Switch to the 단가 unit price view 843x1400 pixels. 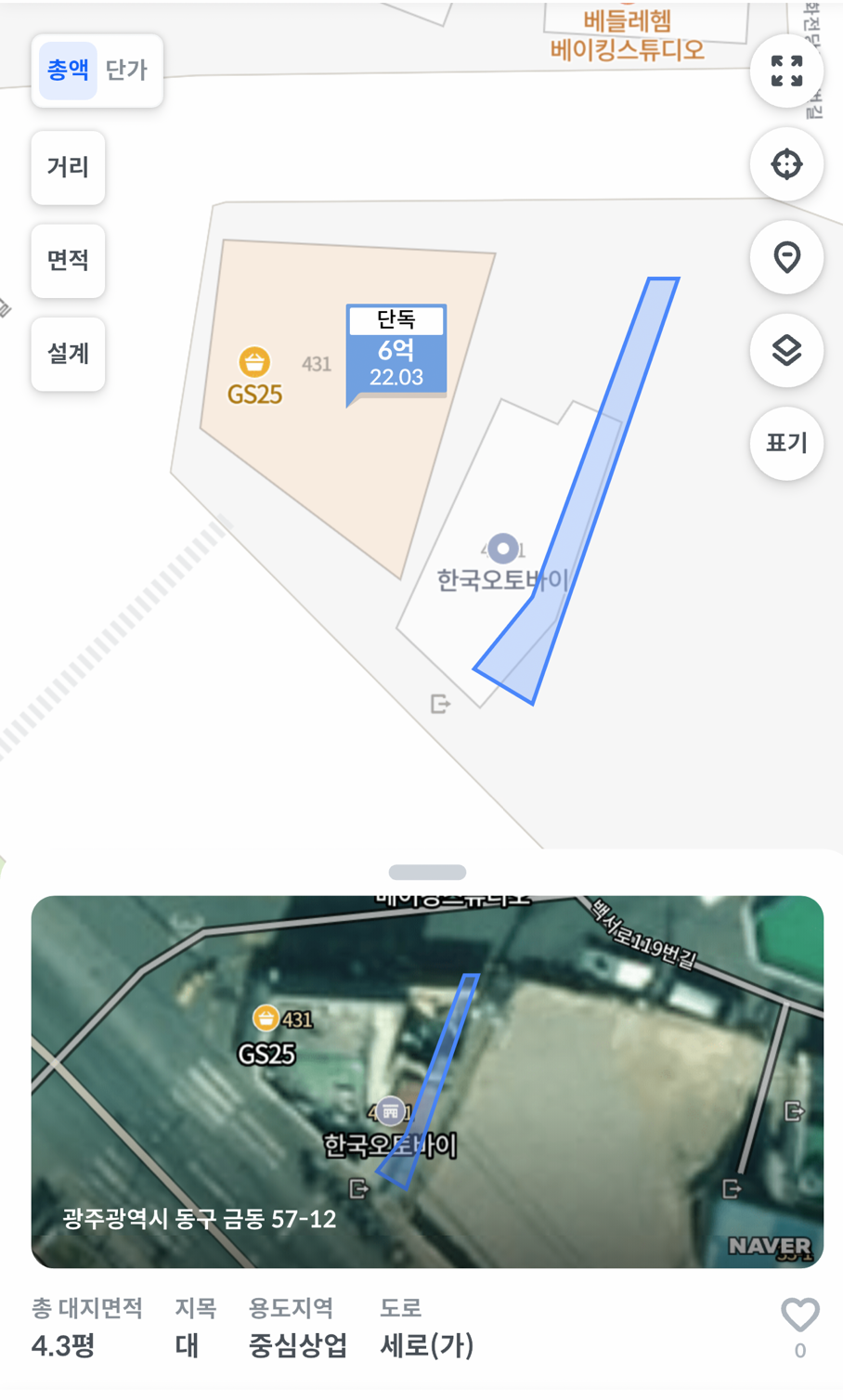pyautogui.click(x=126, y=71)
